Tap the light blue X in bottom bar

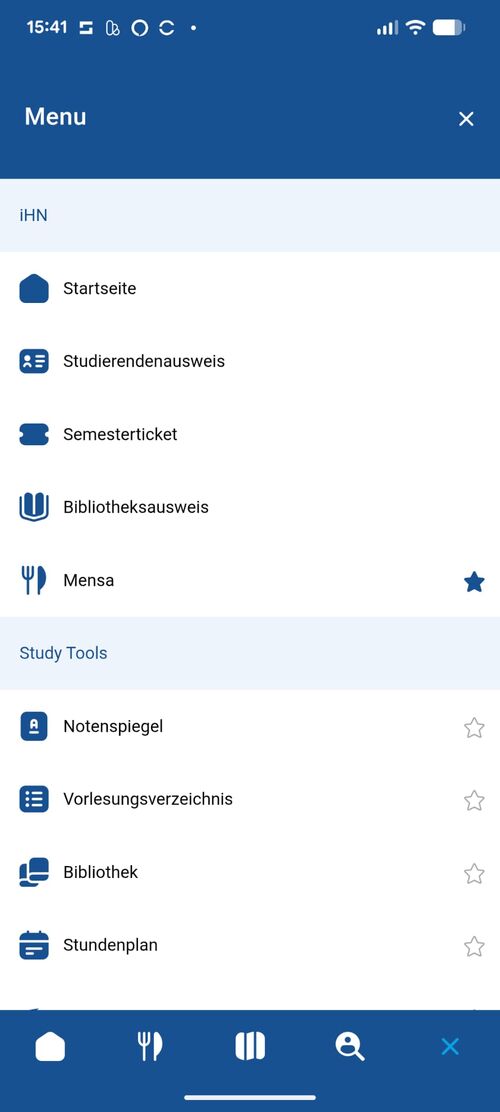pos(450,1047)
